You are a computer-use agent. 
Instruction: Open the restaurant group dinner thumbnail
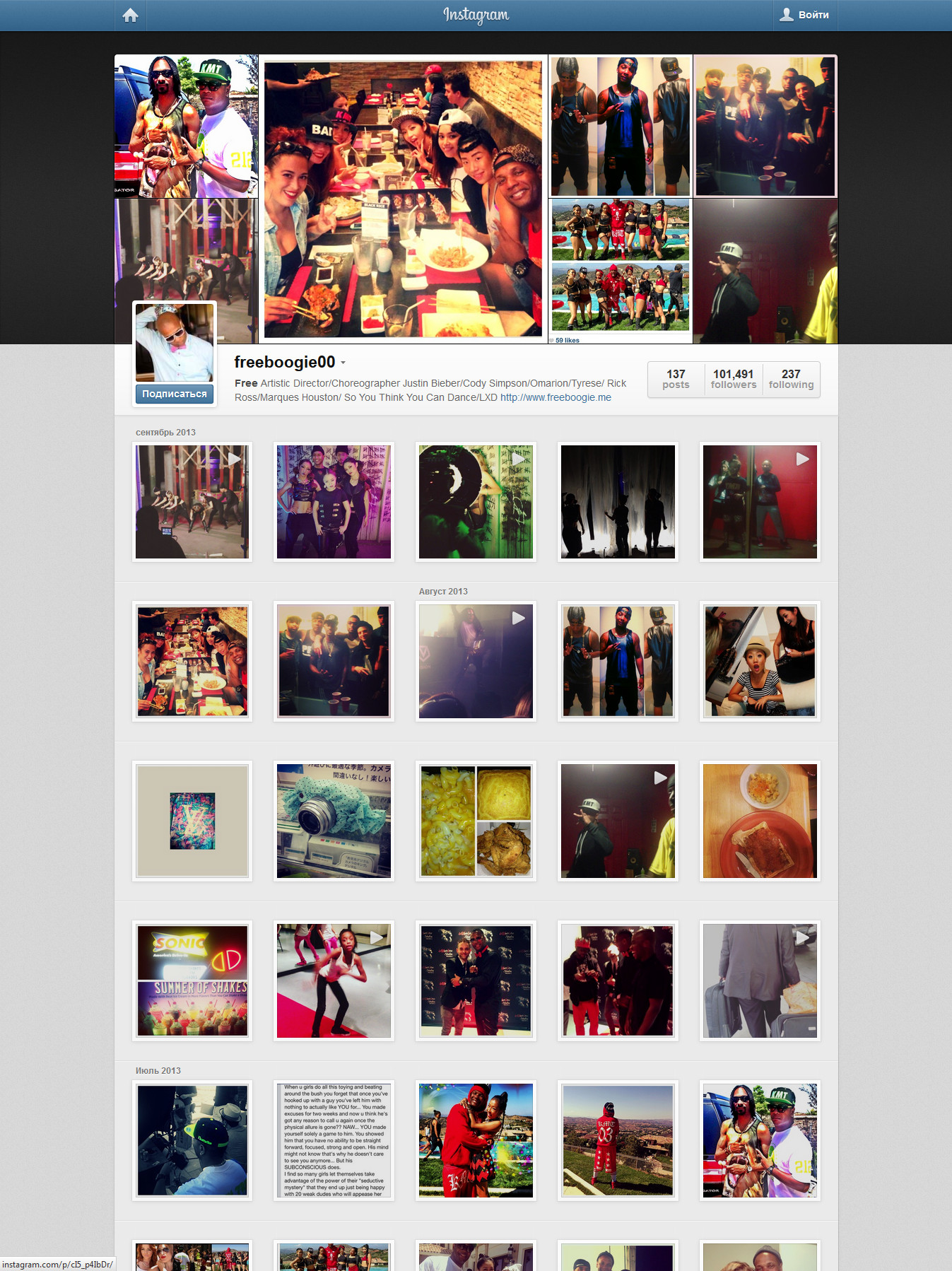(x=192, y=661)
